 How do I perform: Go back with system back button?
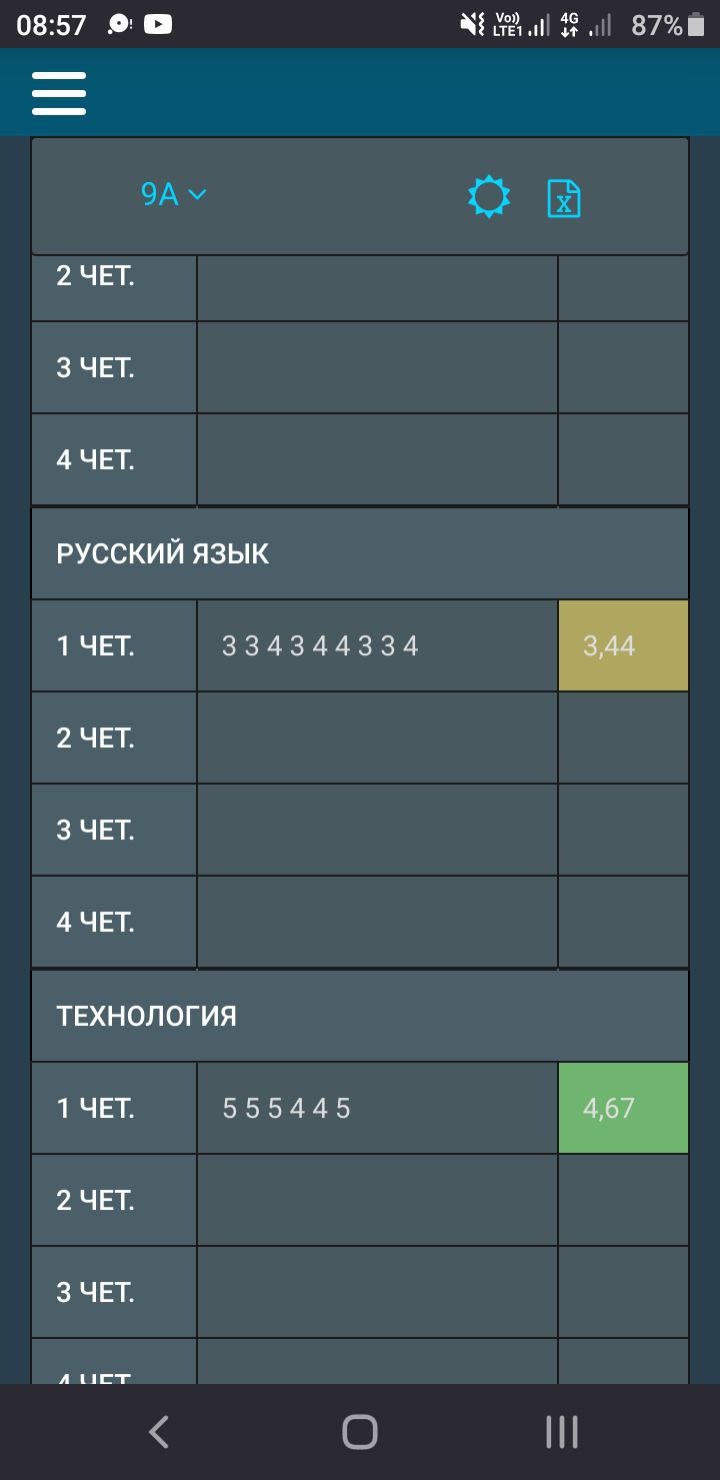coord(159,1432)
